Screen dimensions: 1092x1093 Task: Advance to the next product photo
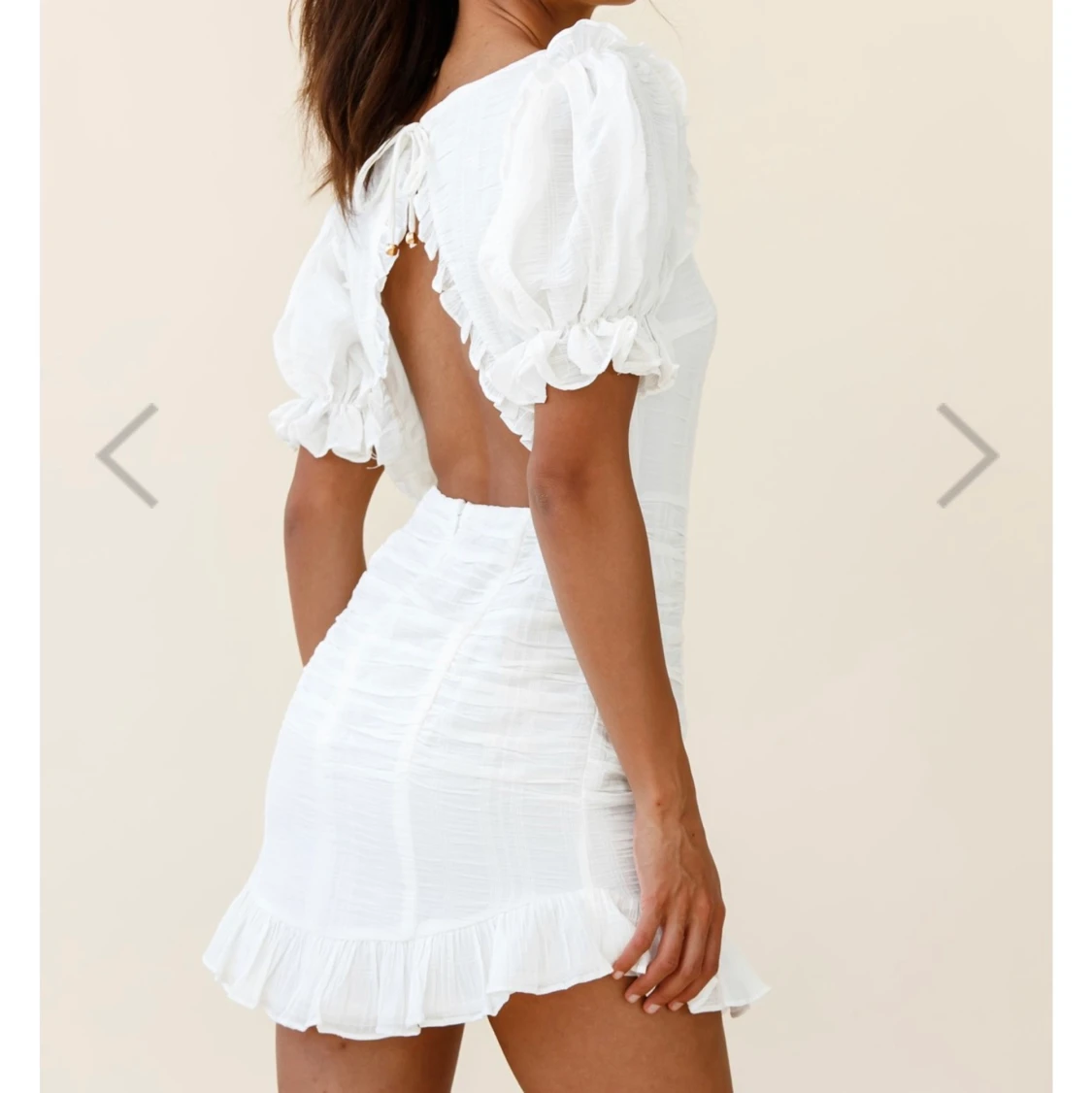point(966,455)
